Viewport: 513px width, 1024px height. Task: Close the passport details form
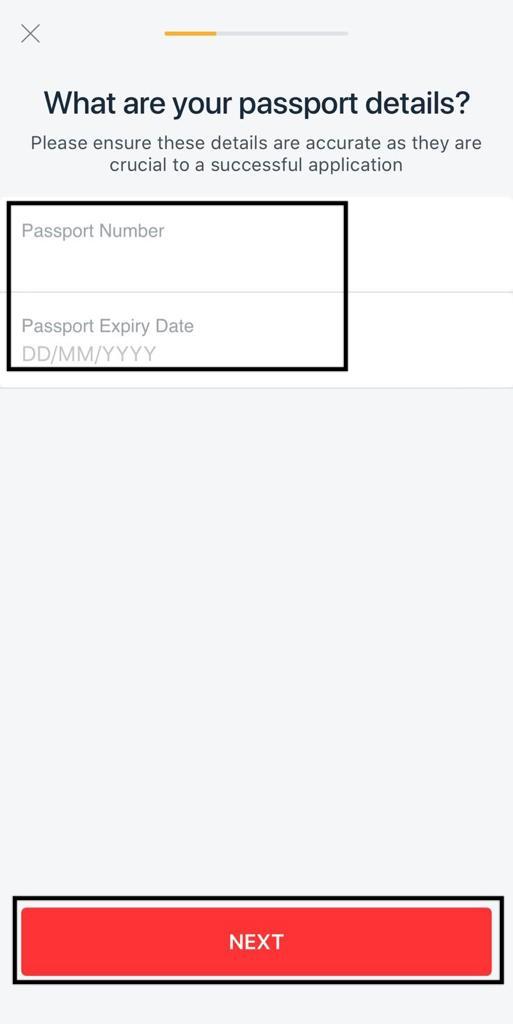30,33
